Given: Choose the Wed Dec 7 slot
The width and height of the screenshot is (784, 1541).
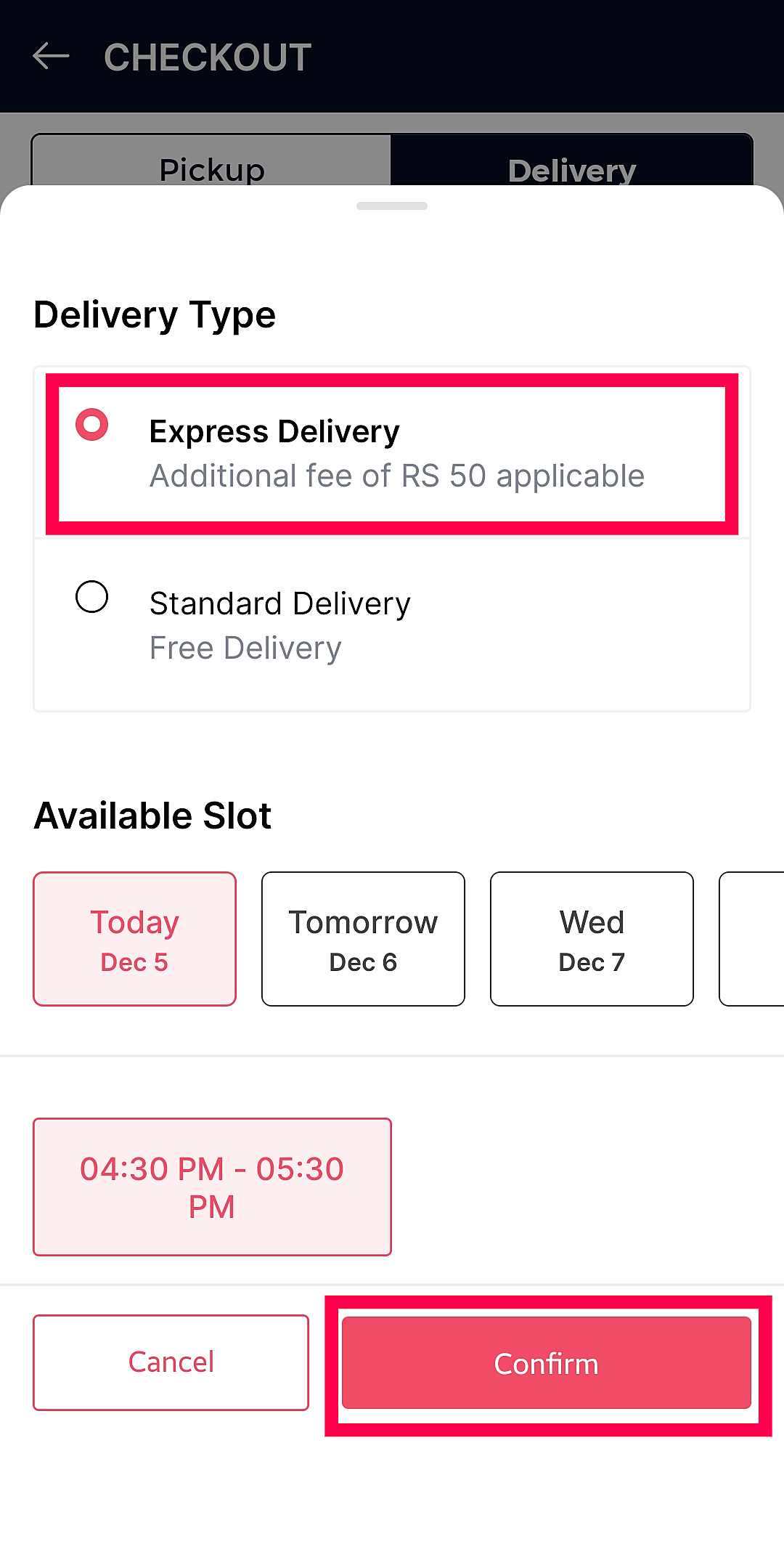Looking at the screenshot, I should click(x=592, y=939).
